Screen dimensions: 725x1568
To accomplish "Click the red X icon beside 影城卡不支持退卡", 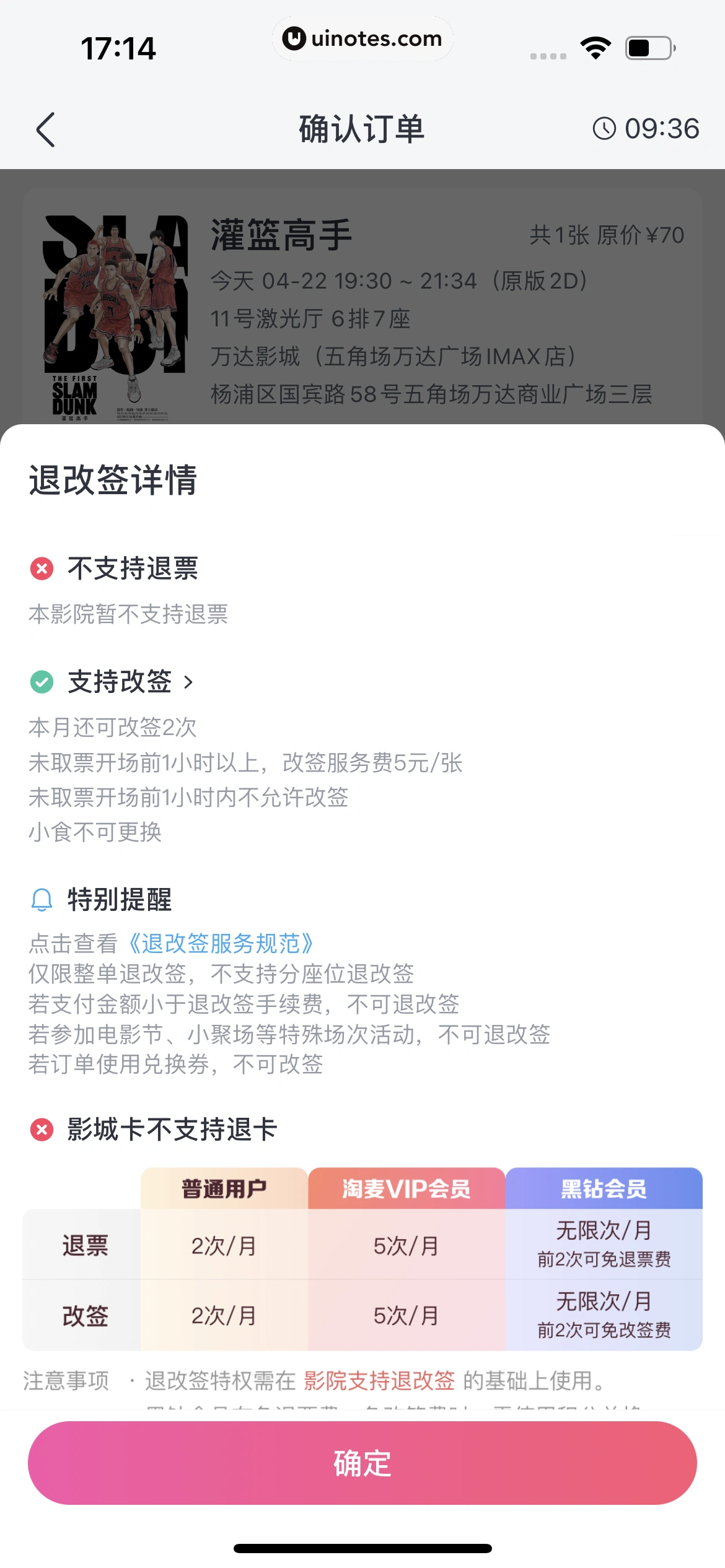I will pos(41,1129).
